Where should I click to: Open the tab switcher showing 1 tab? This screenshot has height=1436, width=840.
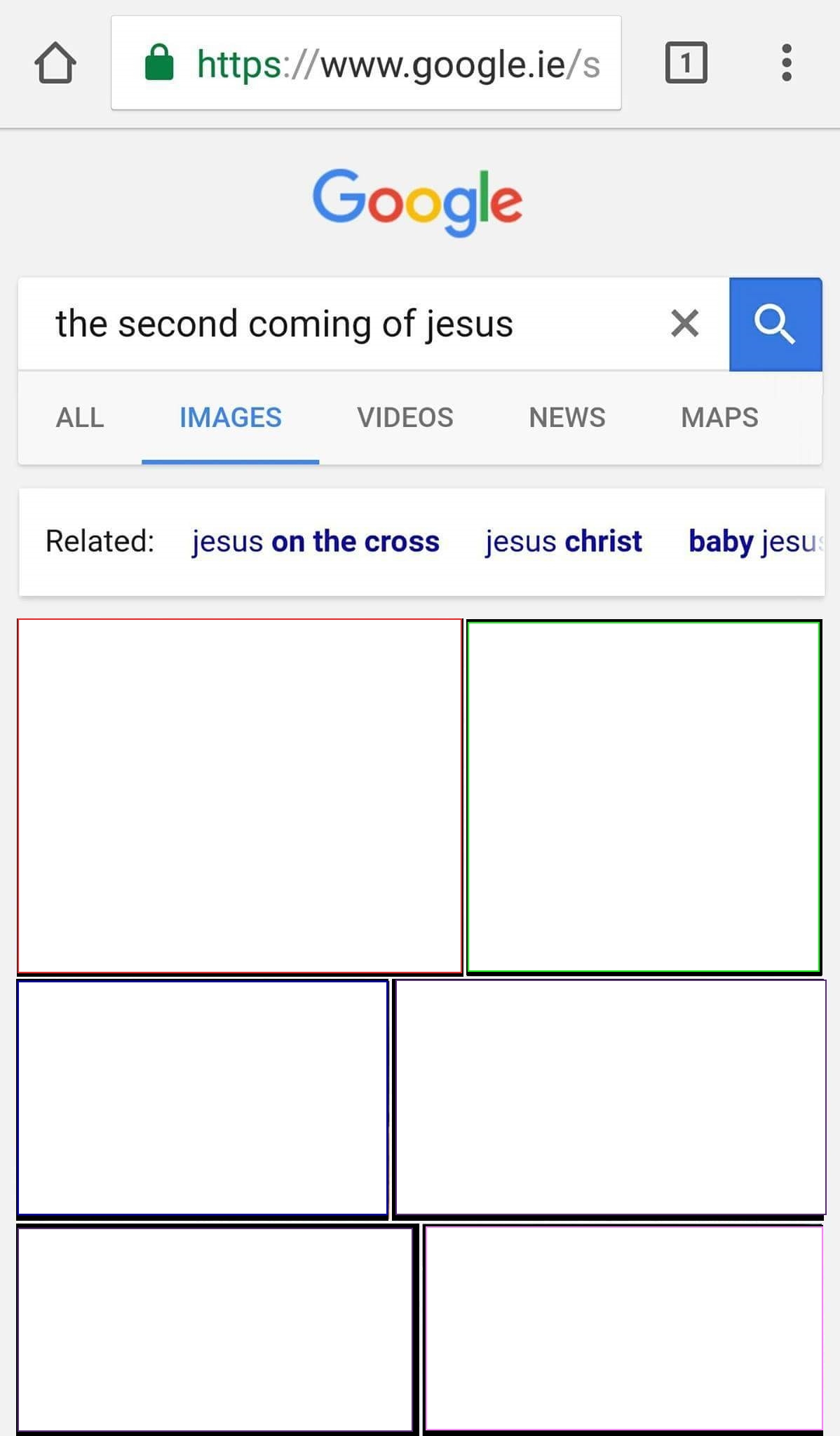pyautogui.click(x=686, y=63)
